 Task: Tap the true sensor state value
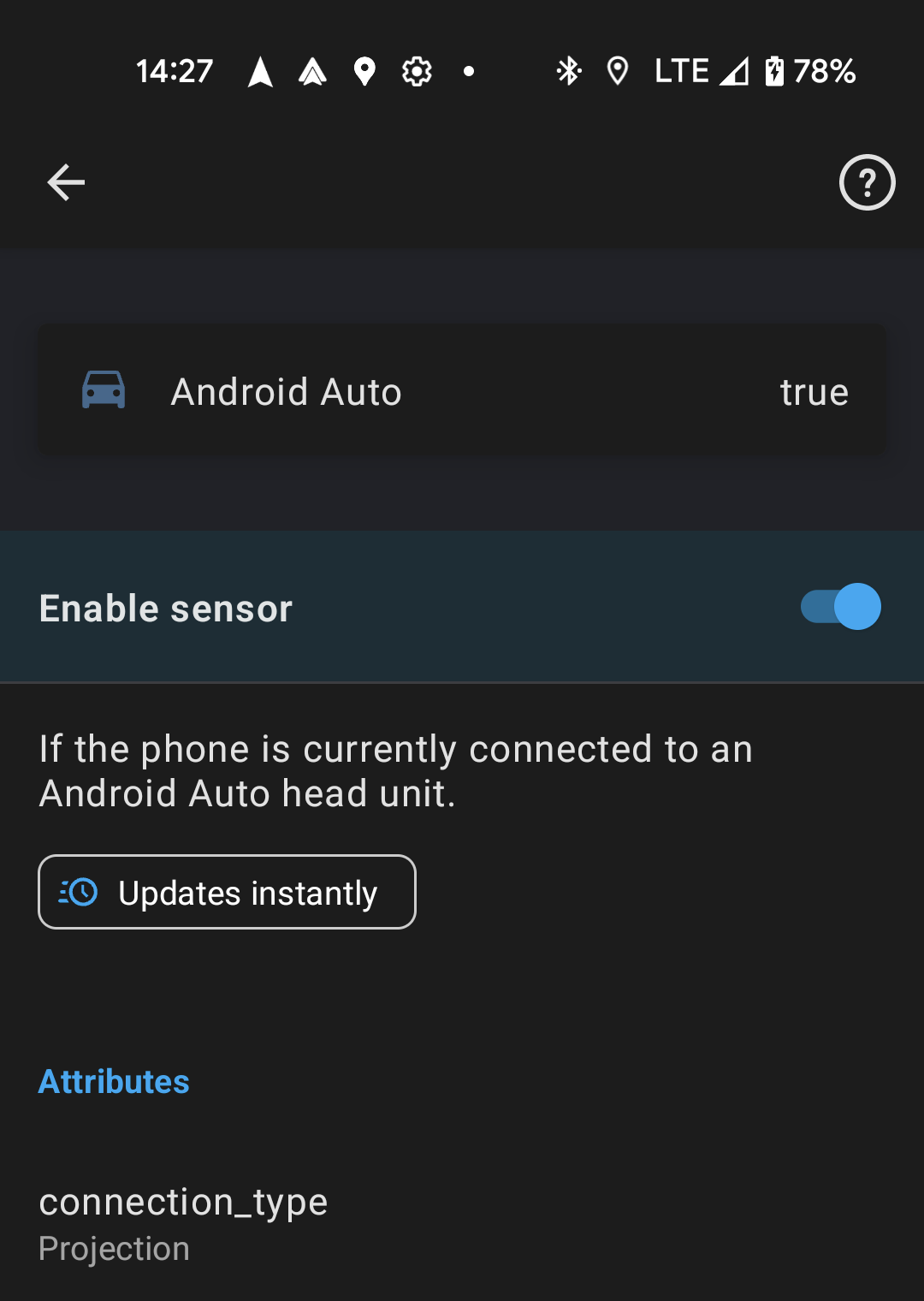pyautogui.click(x=814, y=390)
